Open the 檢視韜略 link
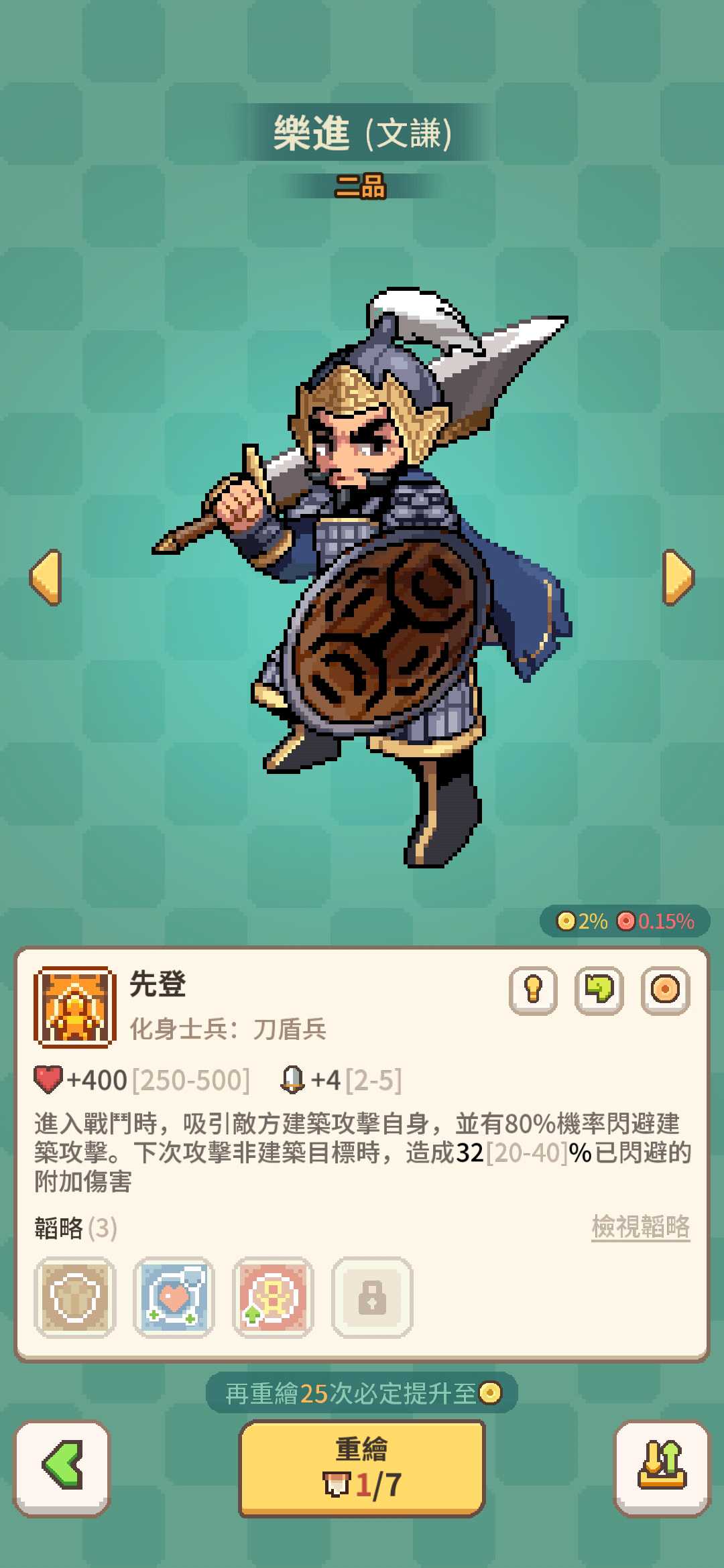 pyautogui.click(x=640, y=1227)
